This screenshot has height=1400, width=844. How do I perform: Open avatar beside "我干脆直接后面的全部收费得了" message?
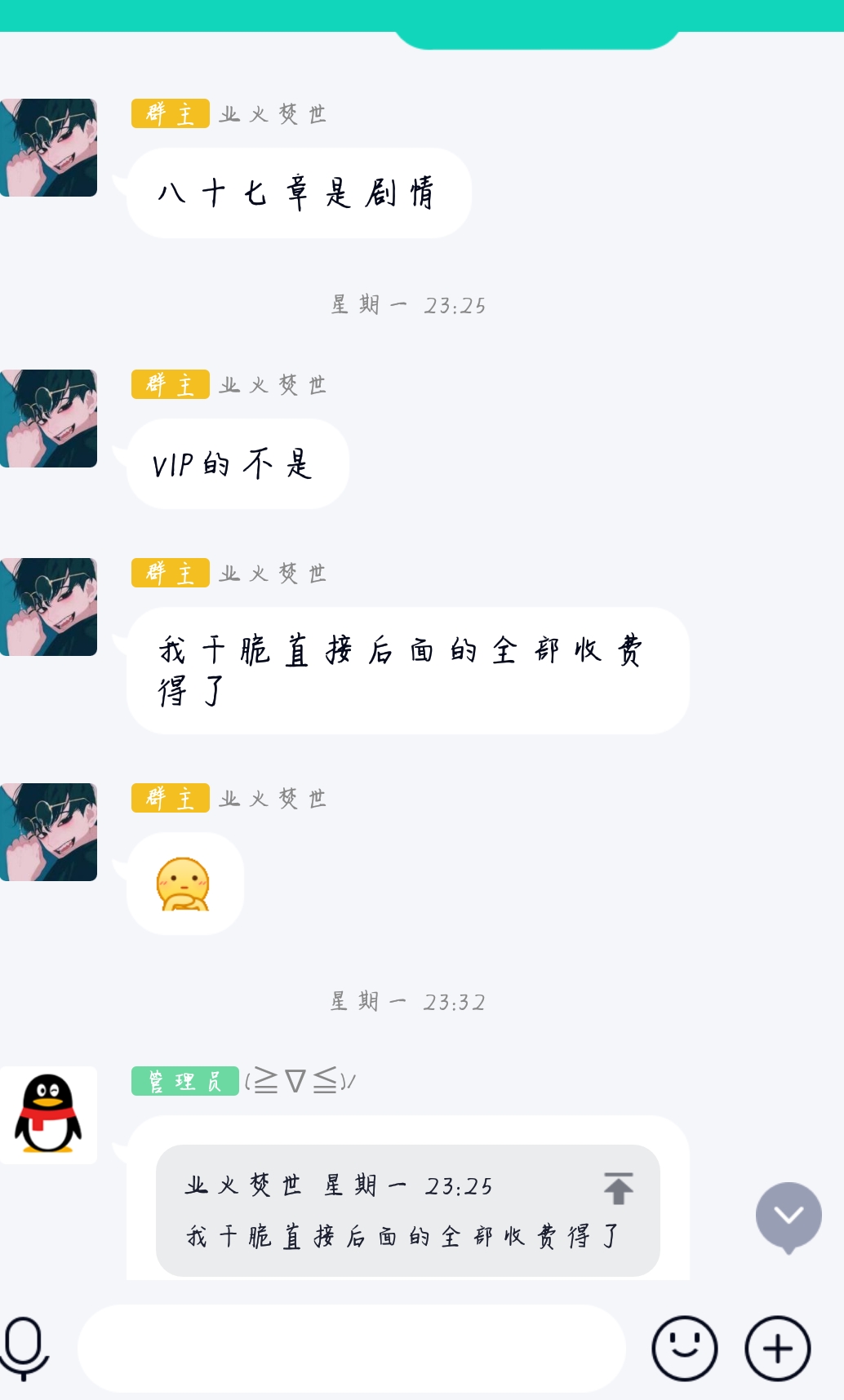48,607
